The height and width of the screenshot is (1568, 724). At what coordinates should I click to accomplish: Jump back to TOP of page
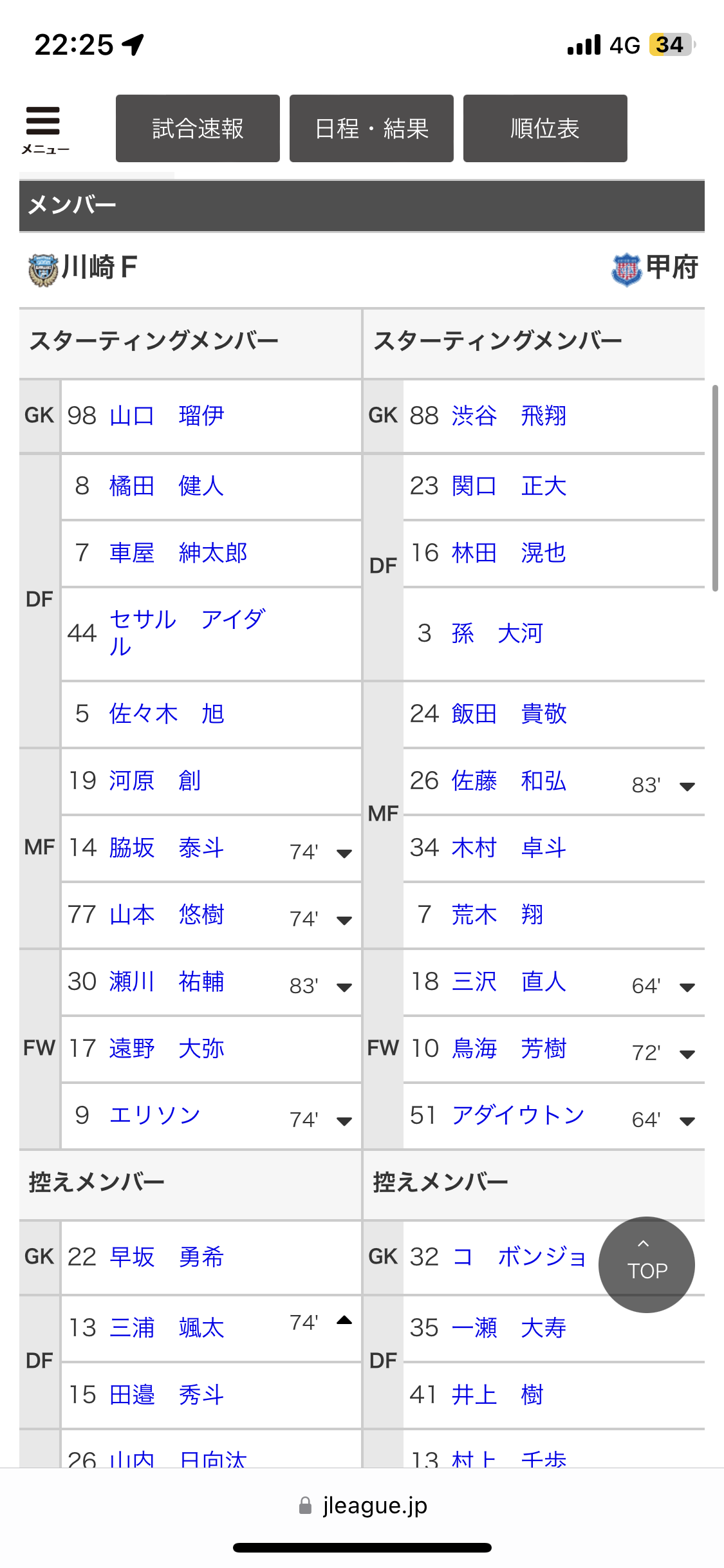[647, 1265]
